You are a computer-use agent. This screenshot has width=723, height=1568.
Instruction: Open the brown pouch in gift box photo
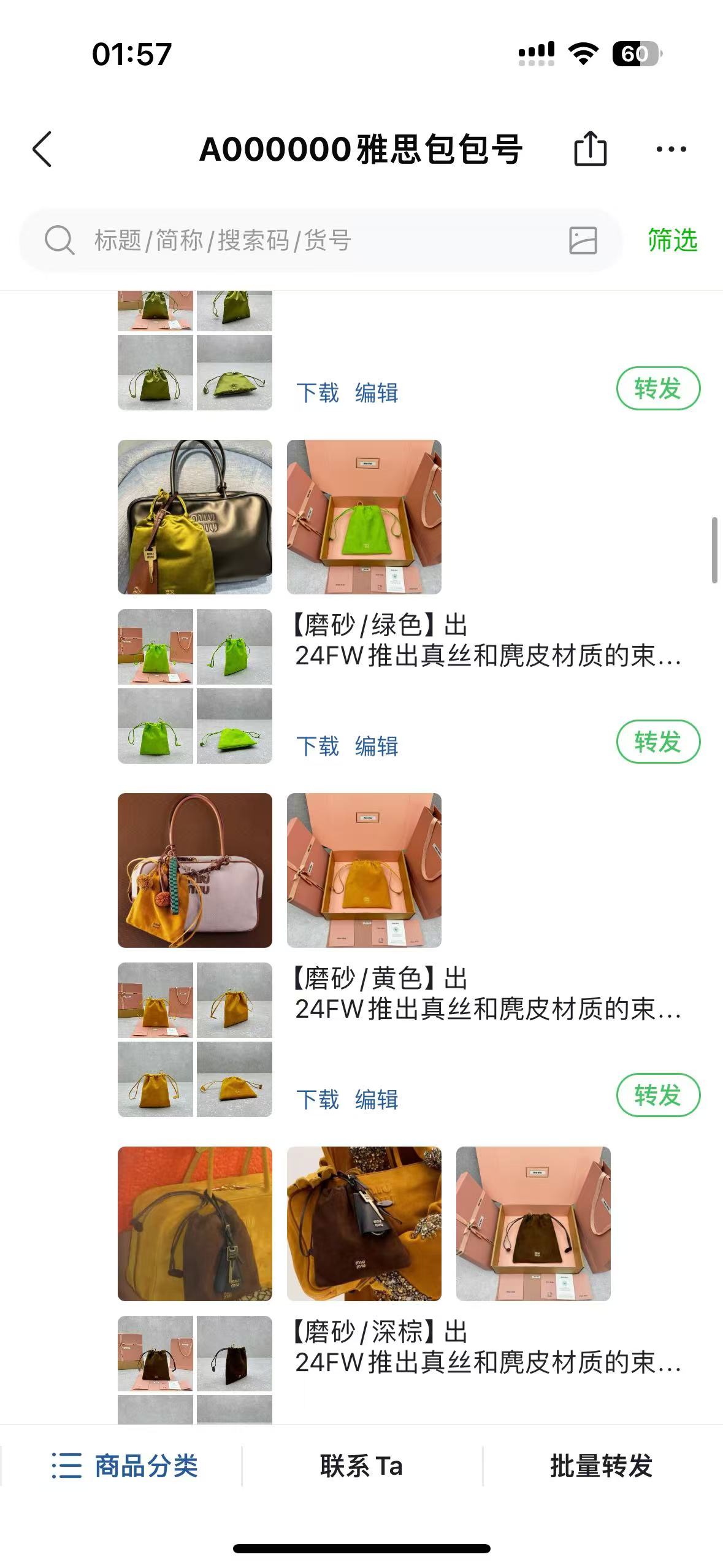coord(534,1223)
